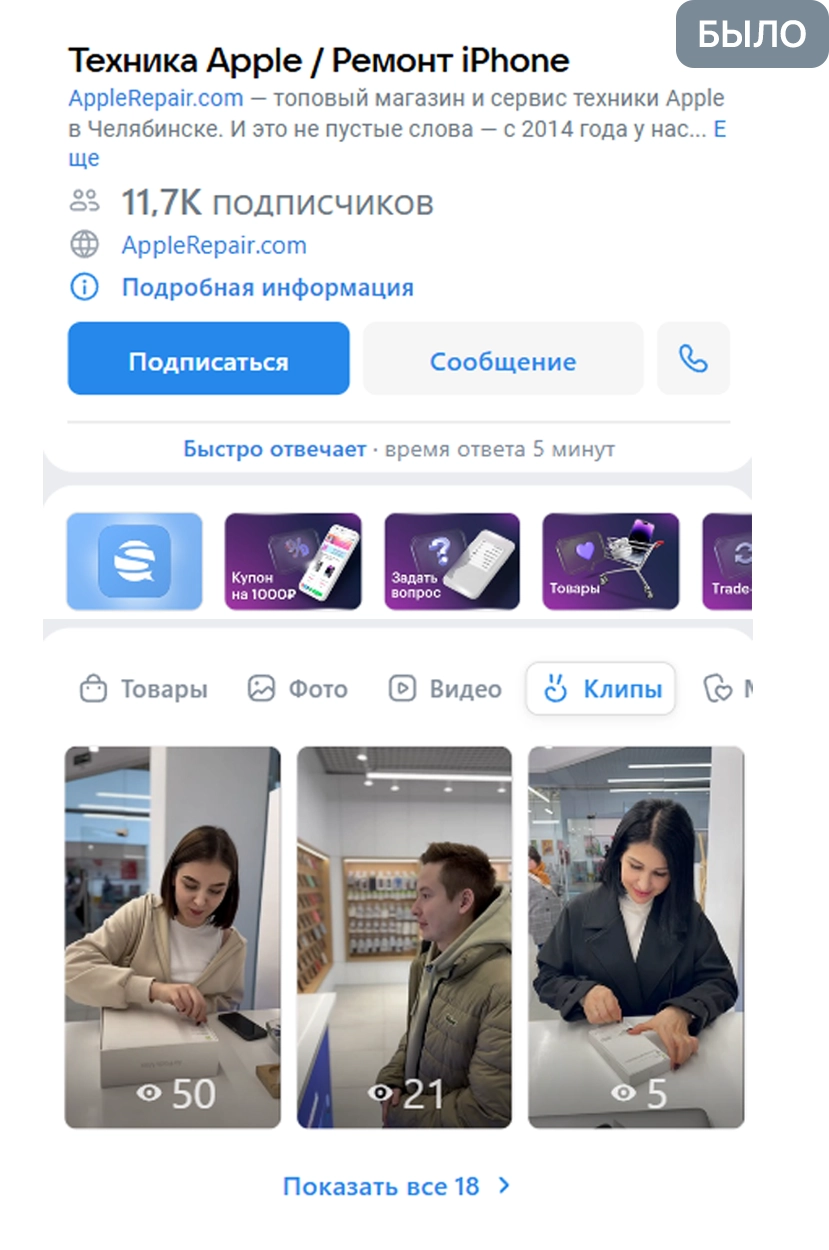This screenshot has width=829, height=1250.
Task: Open the 11,7K подписчиков list
Action: 277,203
